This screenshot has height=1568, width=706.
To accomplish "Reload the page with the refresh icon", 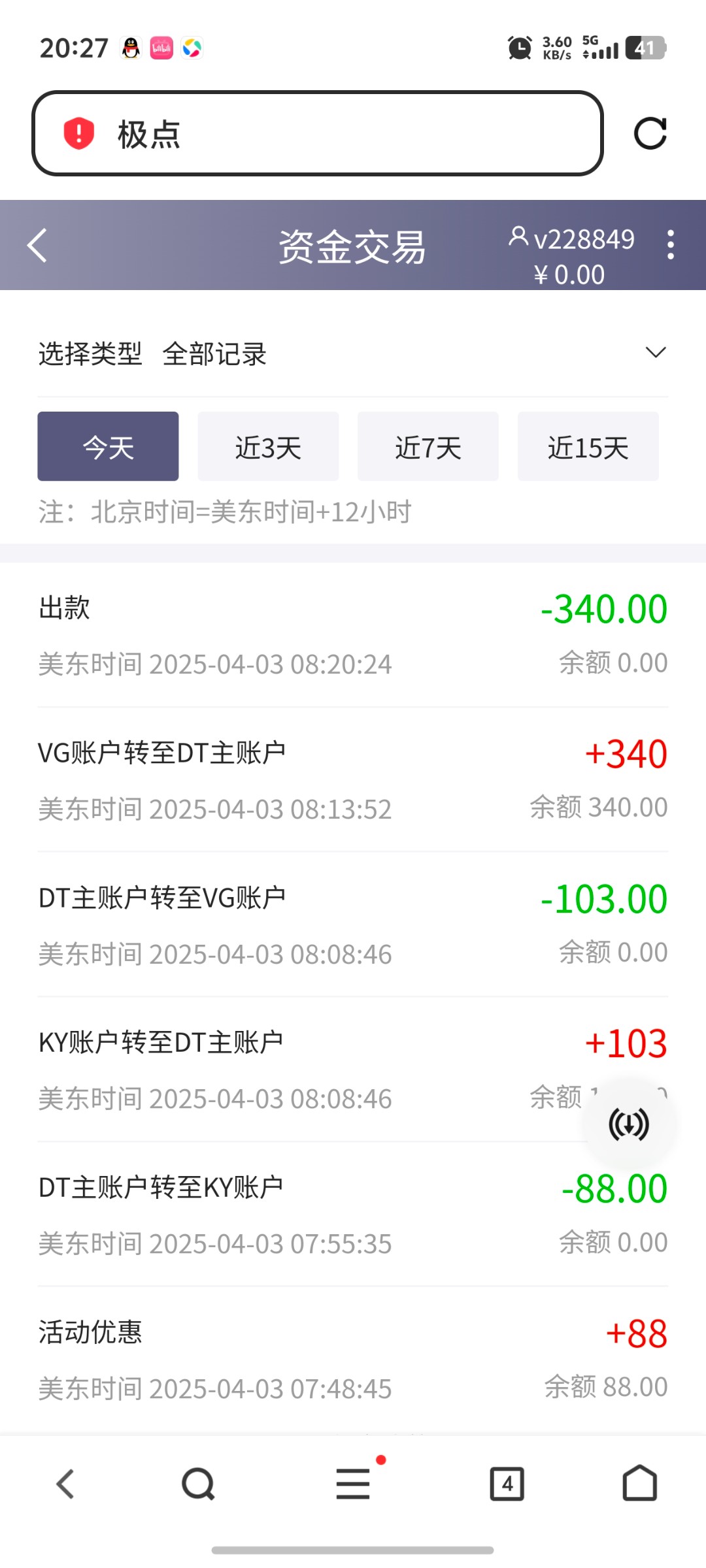I will (x=650, y=133).
